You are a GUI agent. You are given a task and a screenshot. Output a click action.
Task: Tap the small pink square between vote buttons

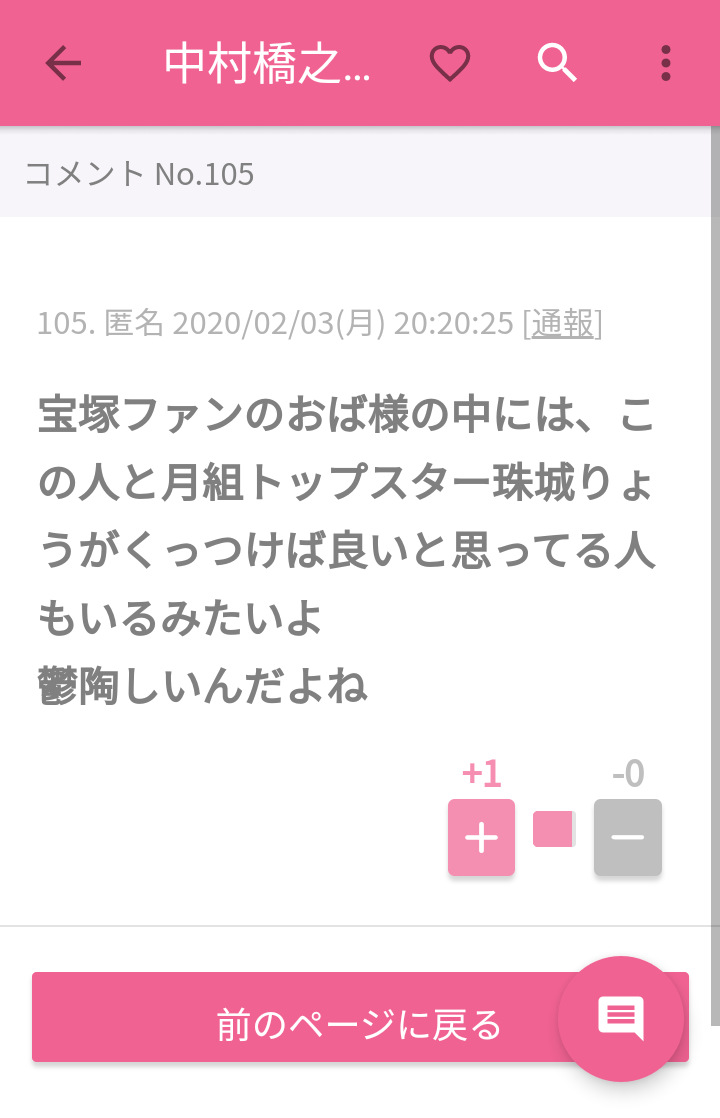tap(554, 828)
